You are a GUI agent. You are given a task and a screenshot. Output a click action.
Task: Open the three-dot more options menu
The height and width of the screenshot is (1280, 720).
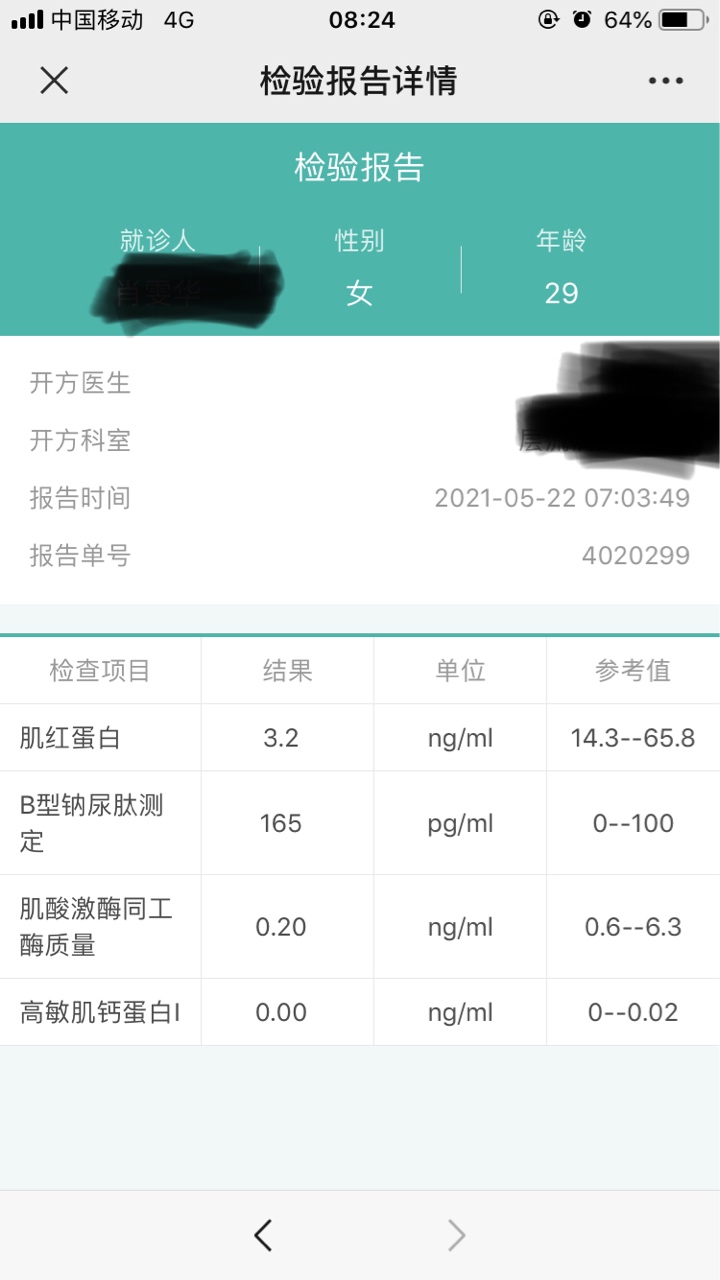[x=665, y=81]
